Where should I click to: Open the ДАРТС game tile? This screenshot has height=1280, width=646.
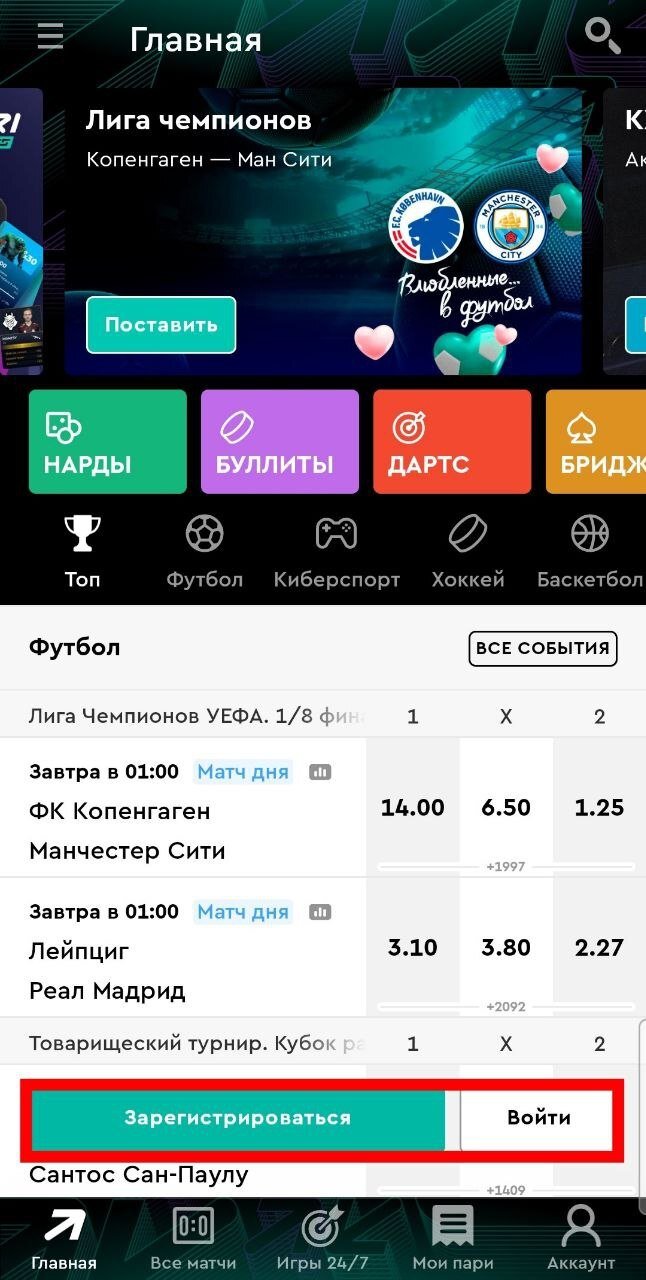pyautogui.click(x=452, y=442)
